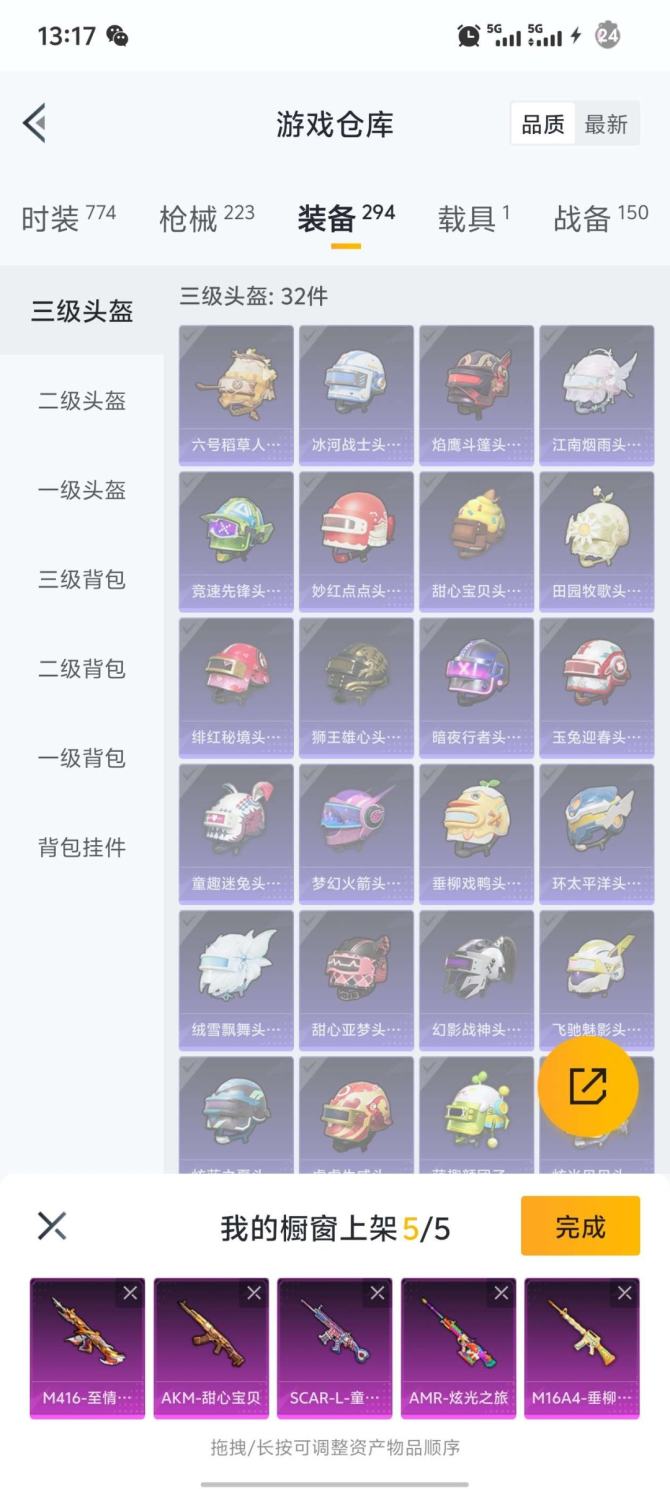Choose the 垂柳戏鸭 helmet
Screen dimensions: 670x1489
tap(476, 834)
